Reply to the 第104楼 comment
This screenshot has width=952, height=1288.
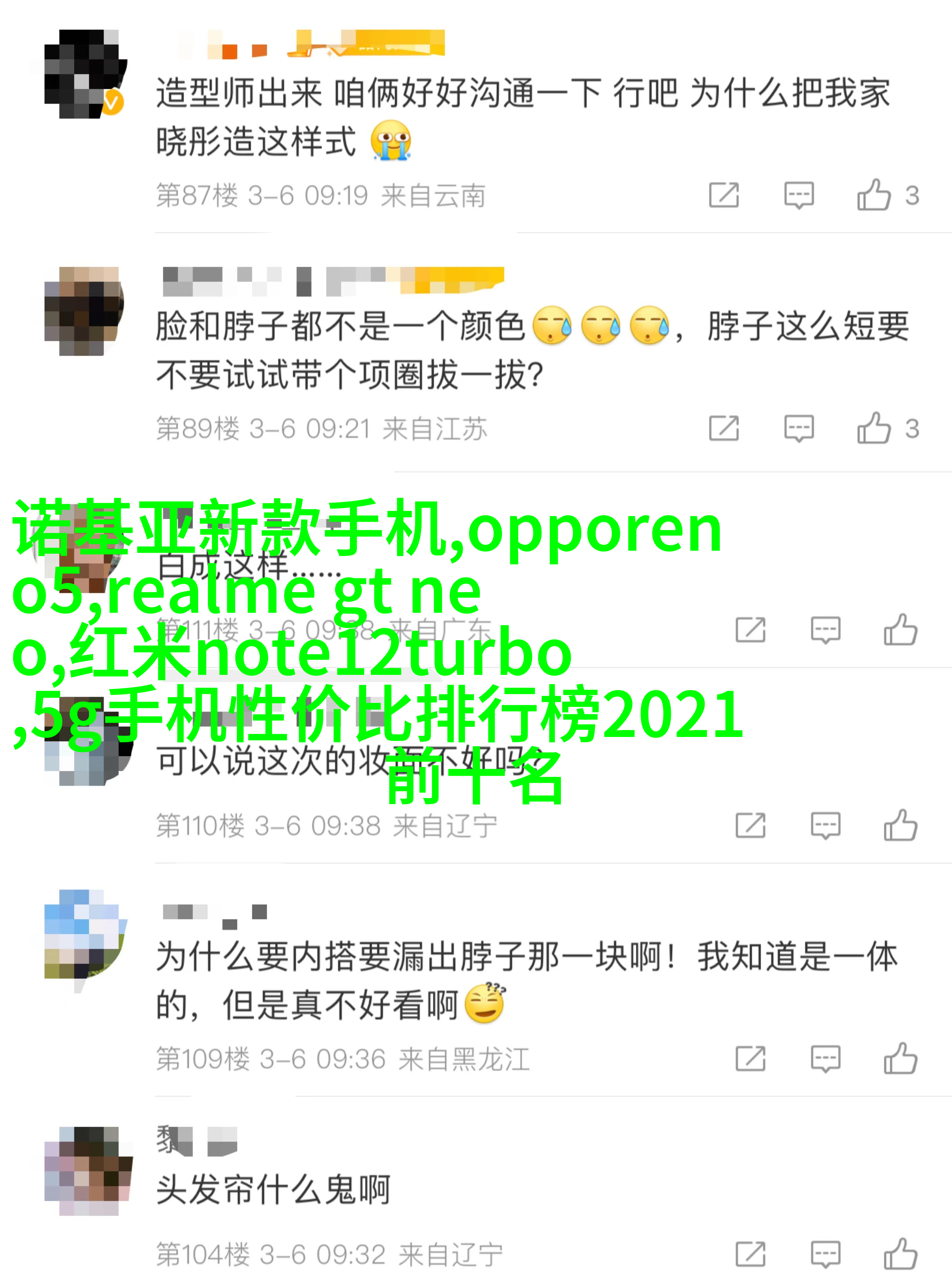(x=825, y=1255)
